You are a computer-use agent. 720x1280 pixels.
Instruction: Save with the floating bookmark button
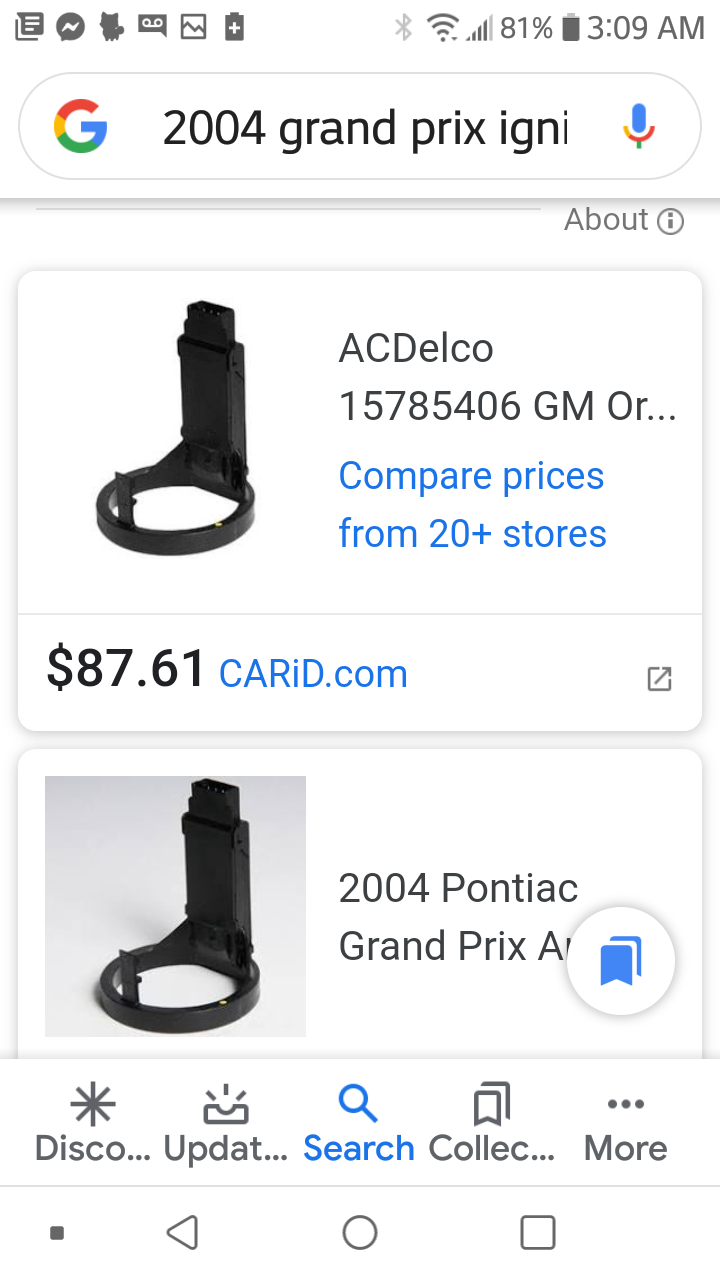click(620, 961)
